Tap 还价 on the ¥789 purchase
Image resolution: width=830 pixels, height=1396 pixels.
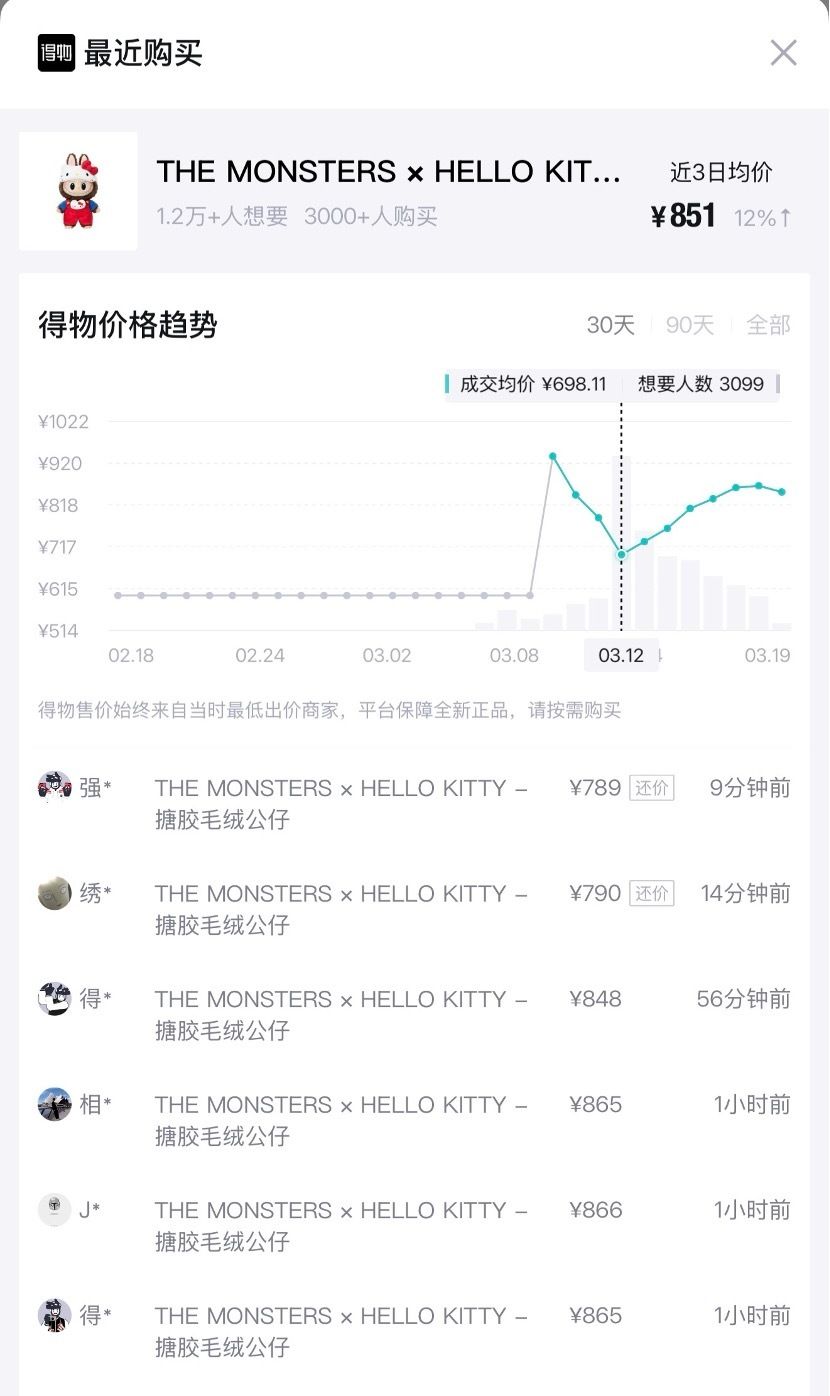click(652, 788)
